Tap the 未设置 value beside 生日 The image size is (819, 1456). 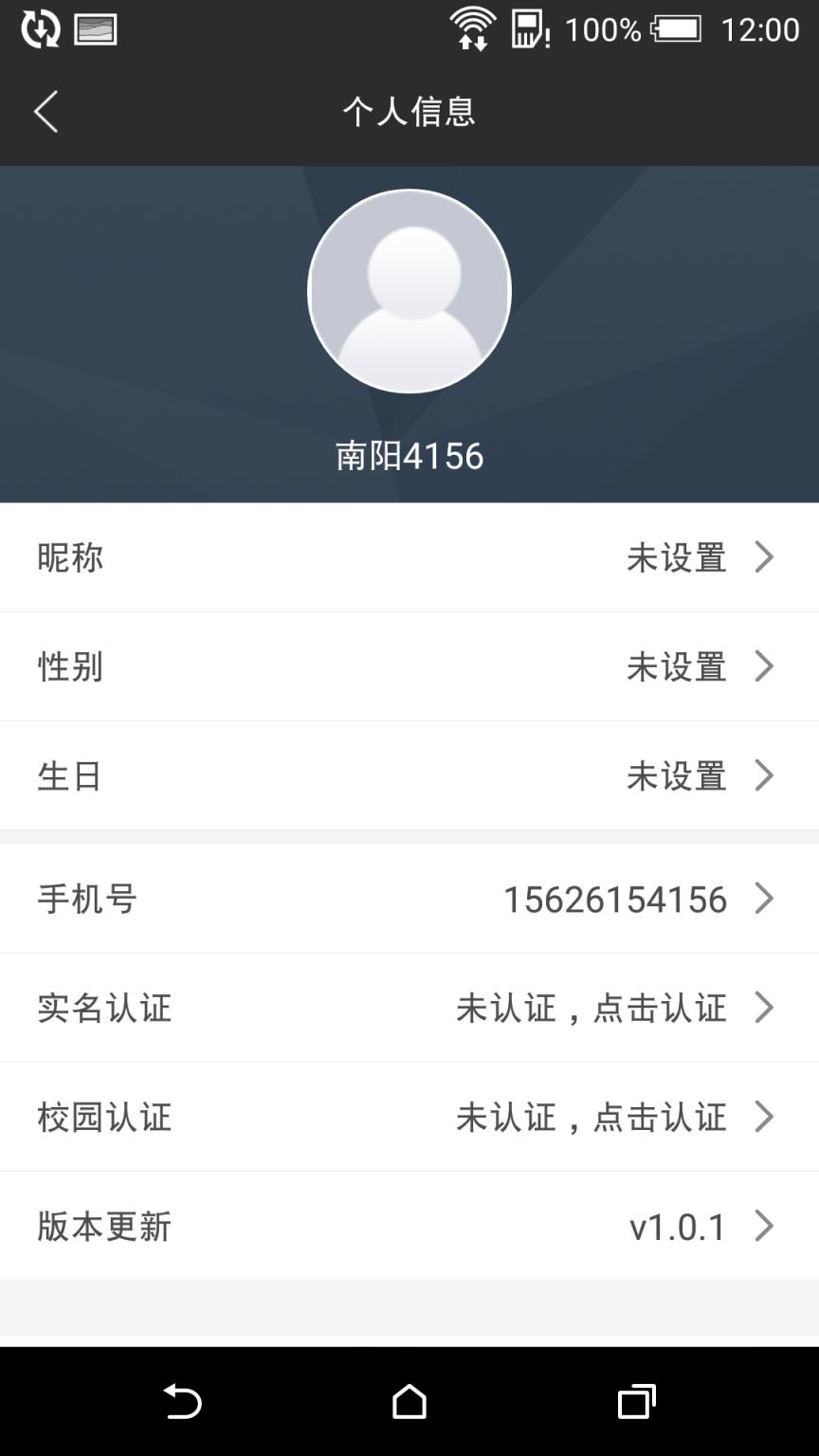(x=677, y=775)
